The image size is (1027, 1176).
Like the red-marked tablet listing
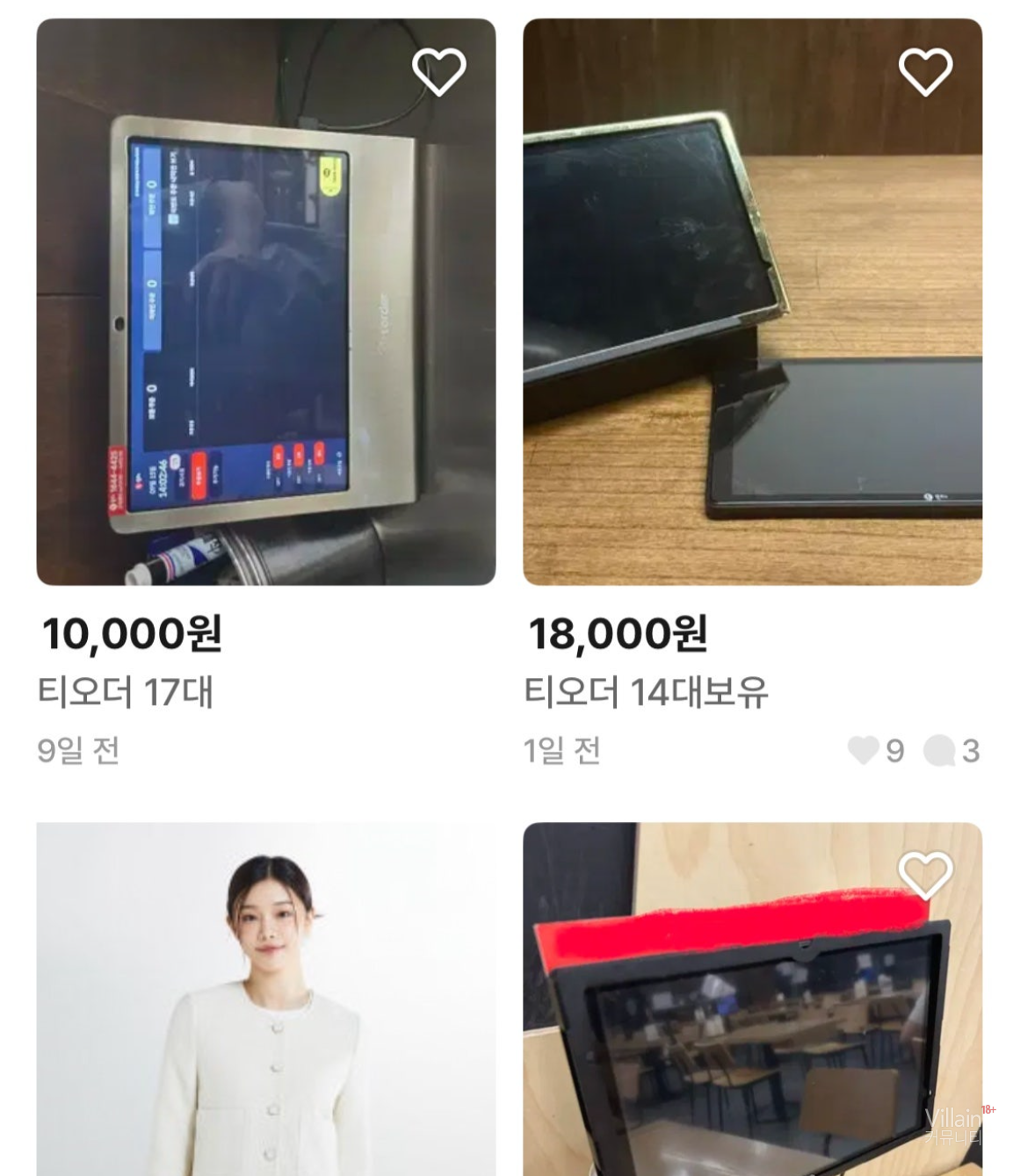coord(925,876)
